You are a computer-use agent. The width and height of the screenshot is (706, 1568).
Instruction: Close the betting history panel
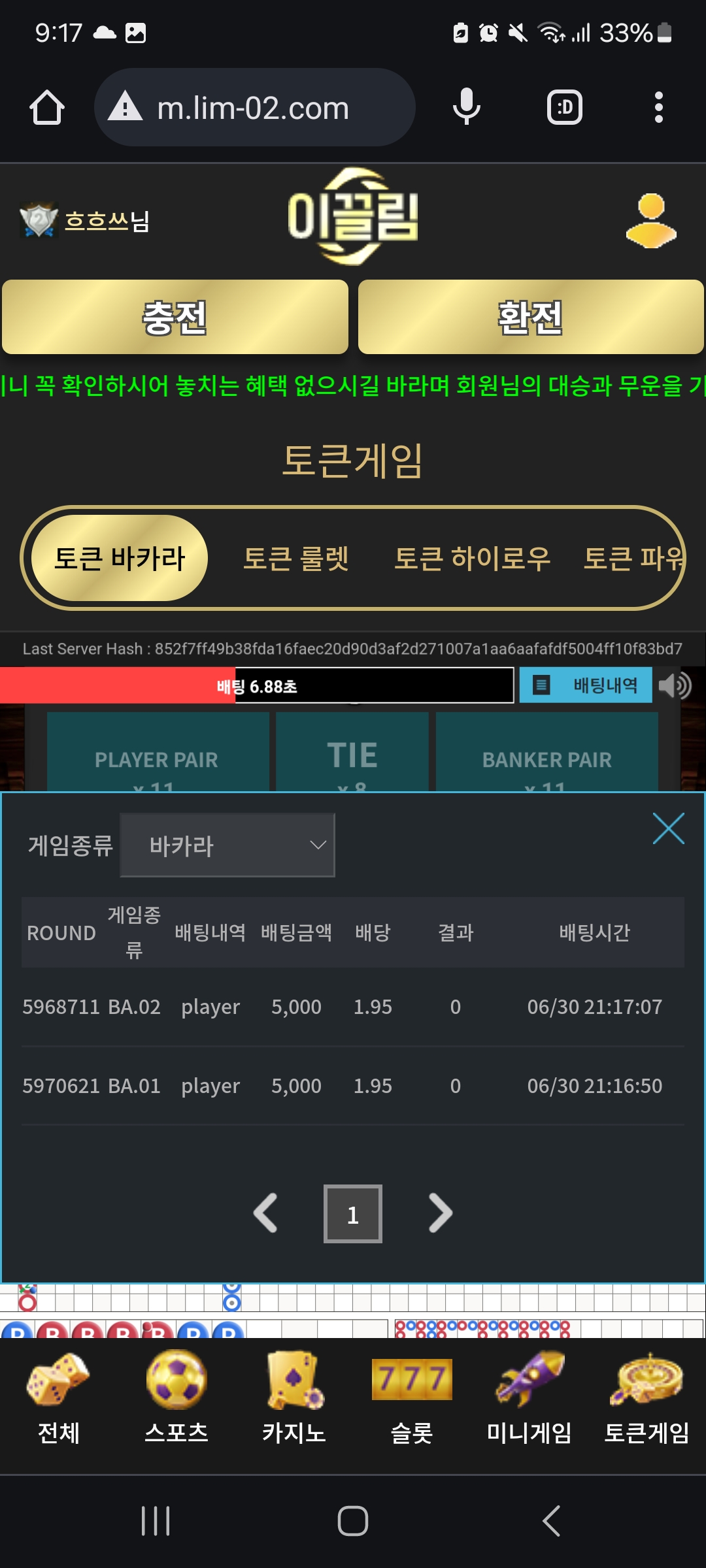tap(668, 828)
